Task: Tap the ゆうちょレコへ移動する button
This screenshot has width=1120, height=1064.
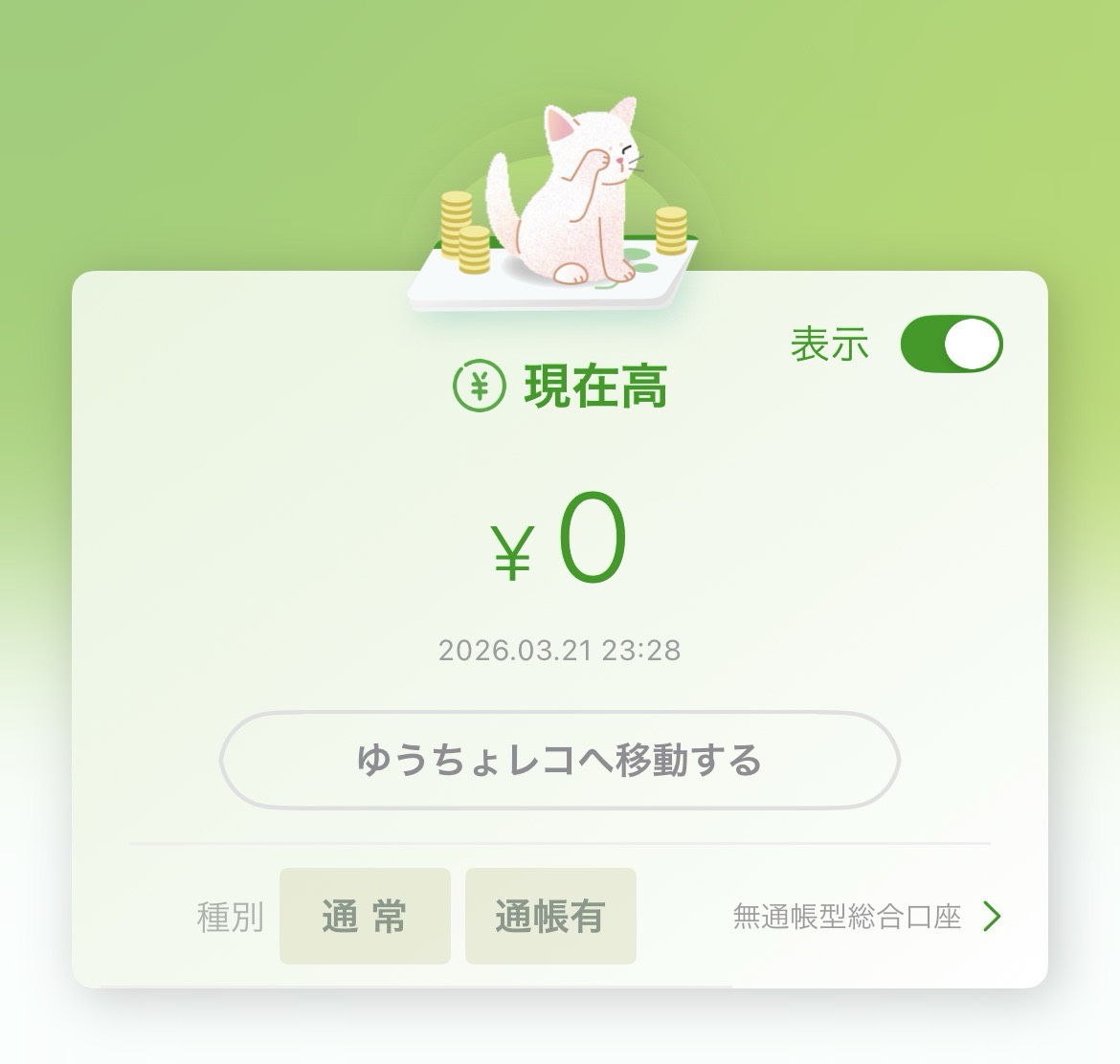Action: [x=560, y=761]
